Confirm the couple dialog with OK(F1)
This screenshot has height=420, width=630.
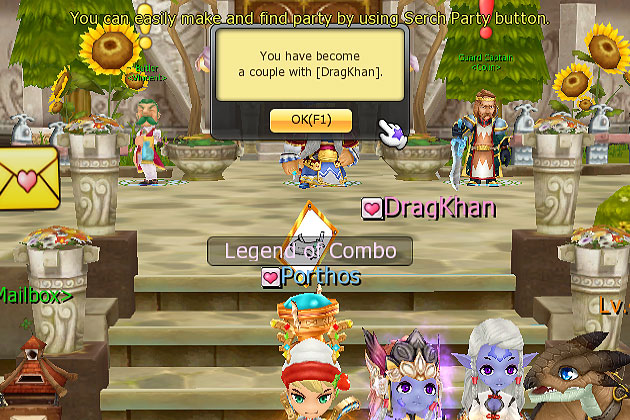pyautogui.click(x=310, y=119)
